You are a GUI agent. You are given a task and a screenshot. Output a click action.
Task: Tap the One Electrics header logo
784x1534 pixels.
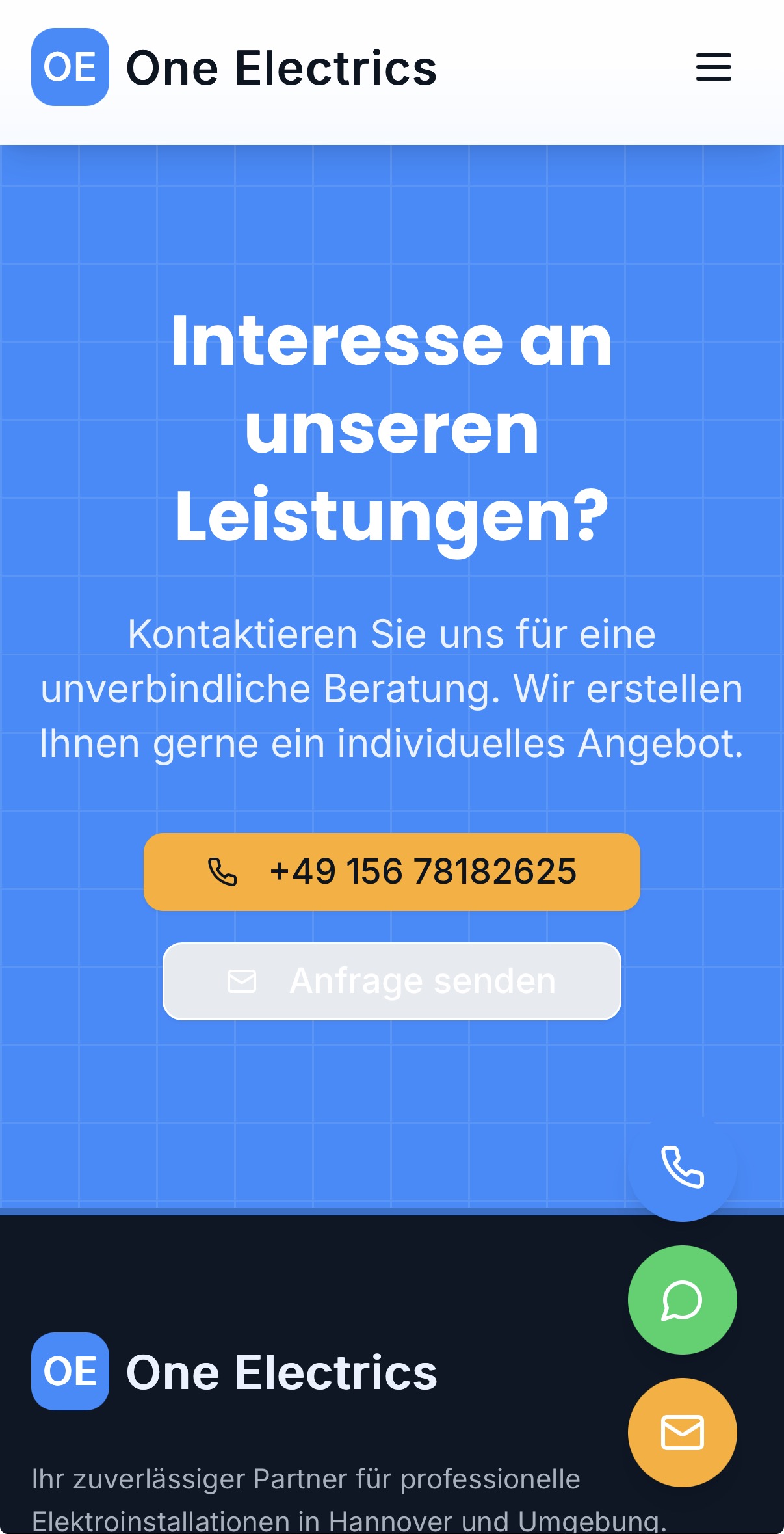[x=234, y=68]
